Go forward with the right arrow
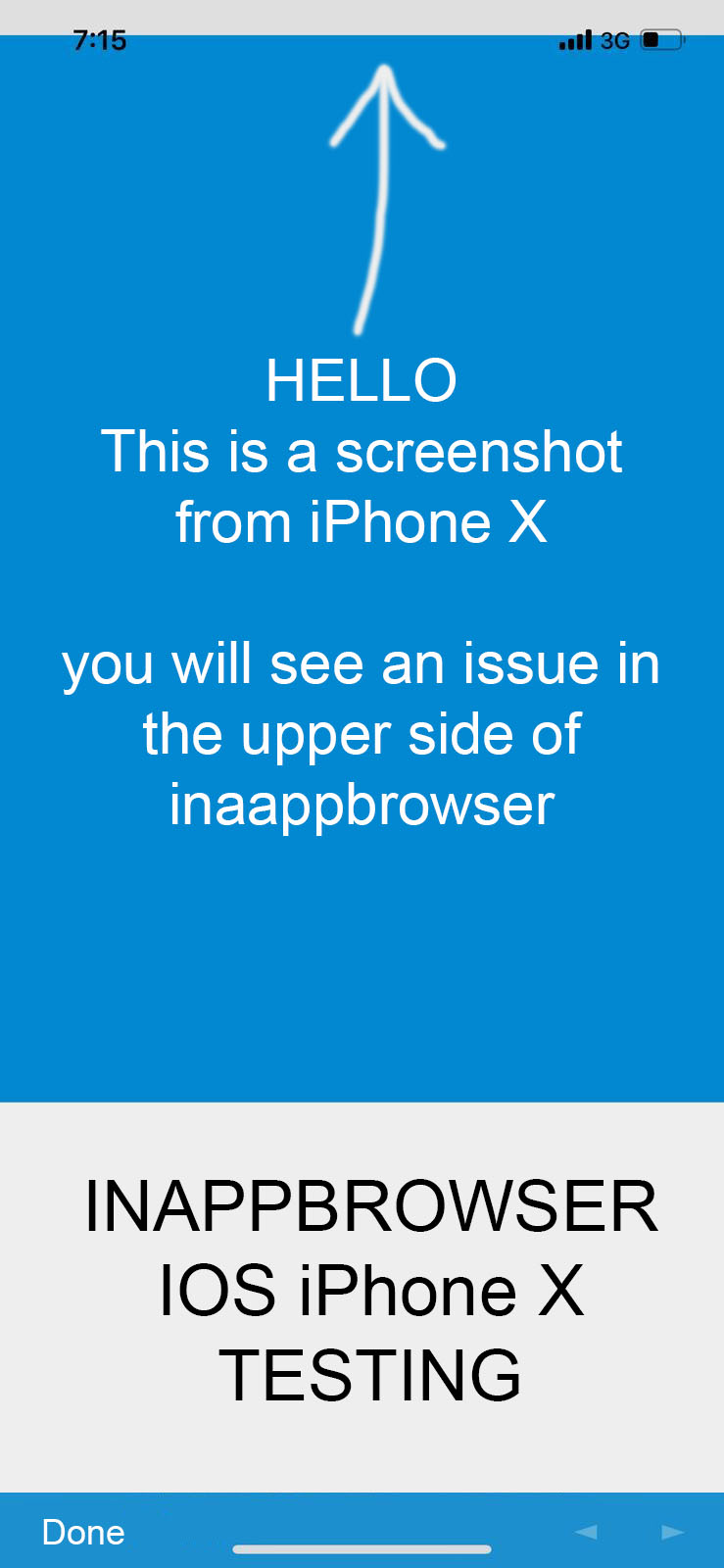The width and height of the screenshot is (724, 1568). (x=672, y=1531)
